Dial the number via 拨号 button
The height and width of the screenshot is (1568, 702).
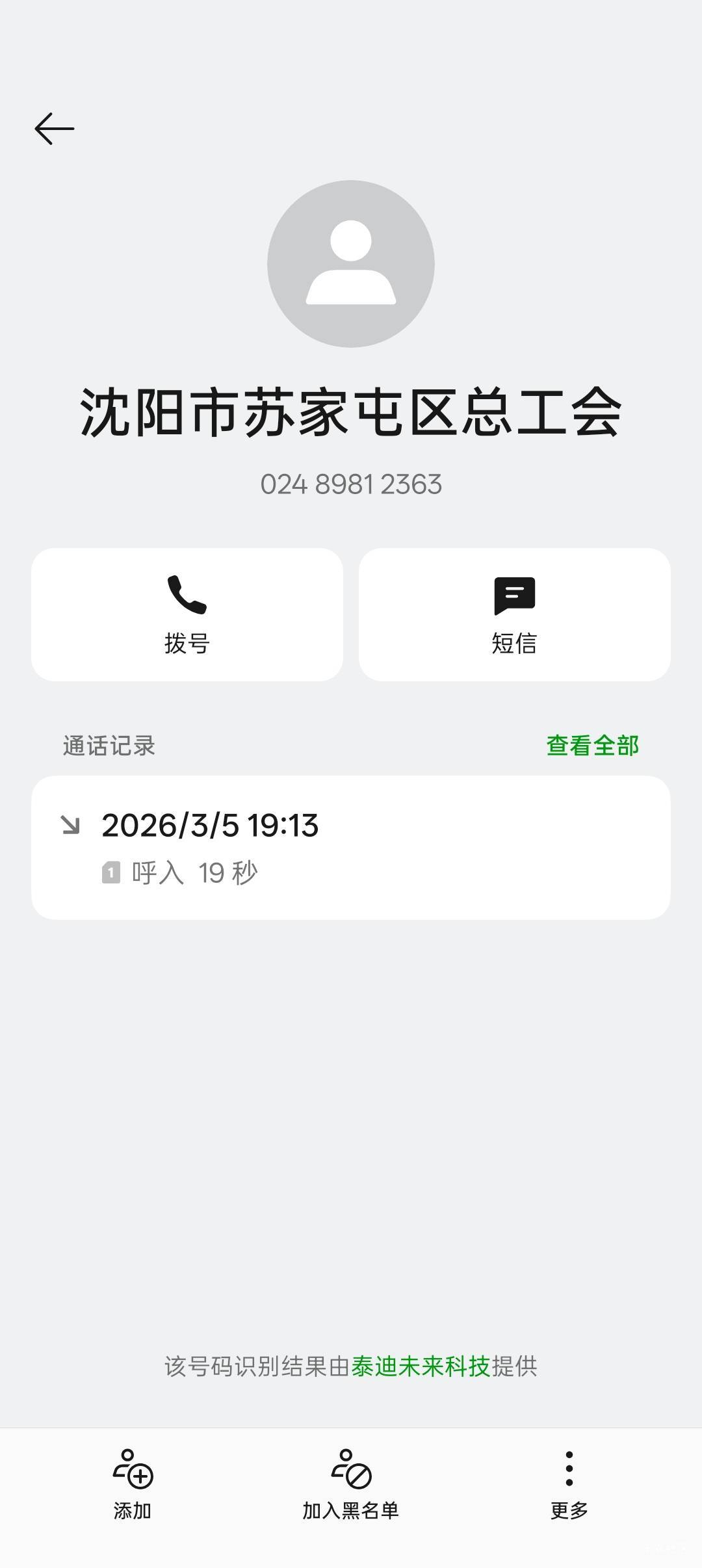coord(187,614)
